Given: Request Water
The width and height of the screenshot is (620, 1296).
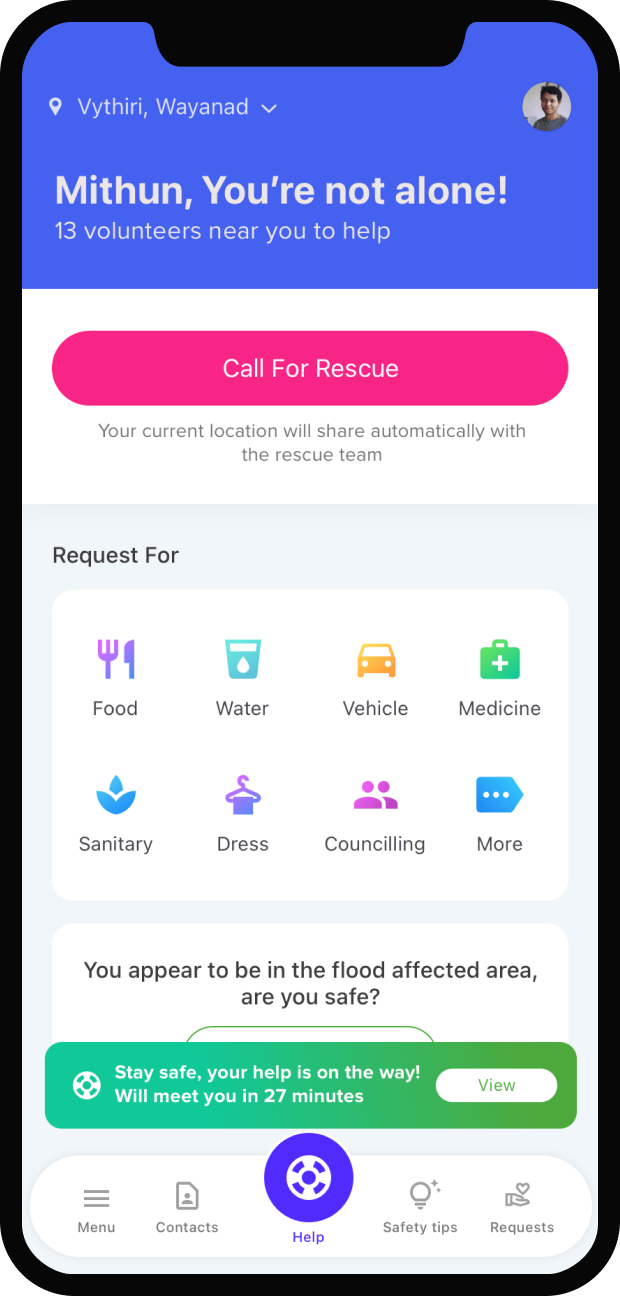Looking at the screenshot, I should coord(242,677).
